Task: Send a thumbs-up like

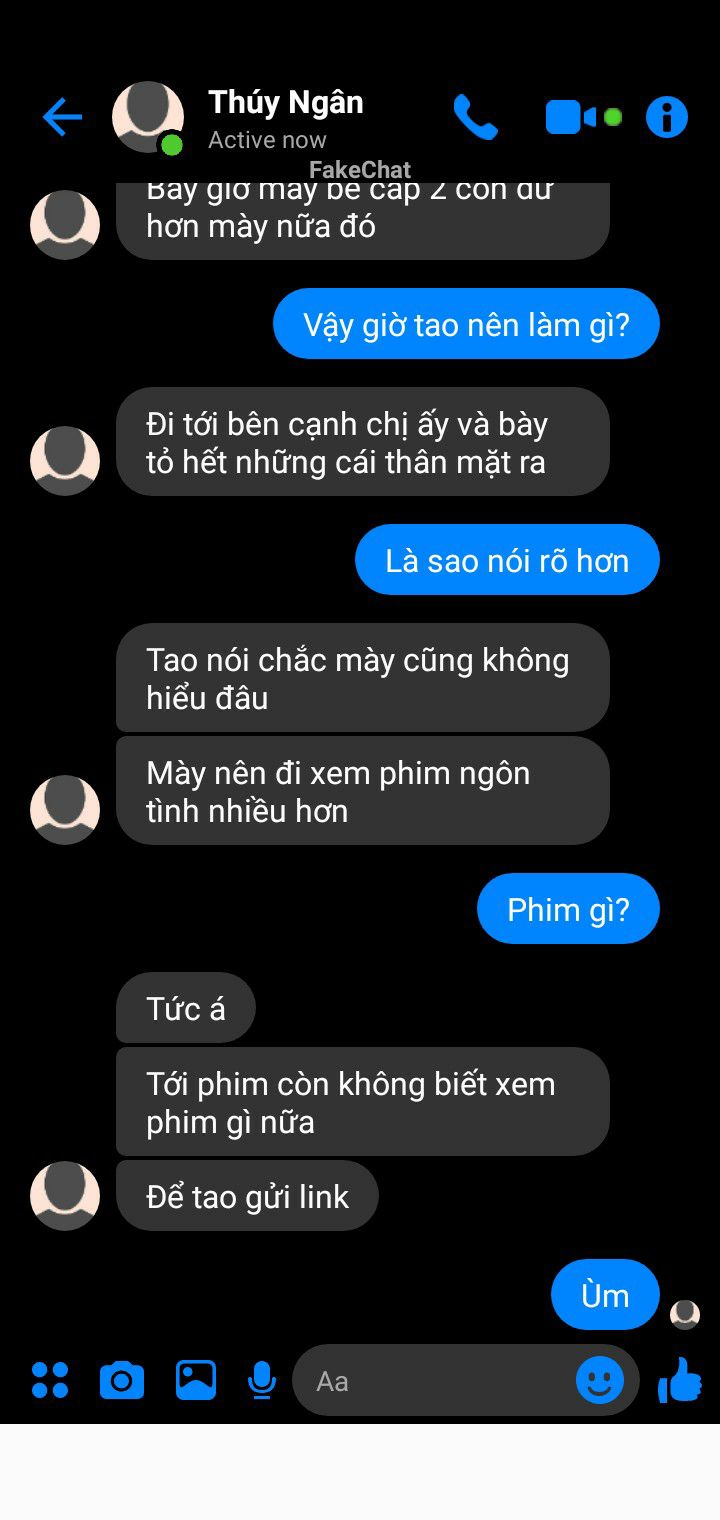Action: pos(680,1380)
